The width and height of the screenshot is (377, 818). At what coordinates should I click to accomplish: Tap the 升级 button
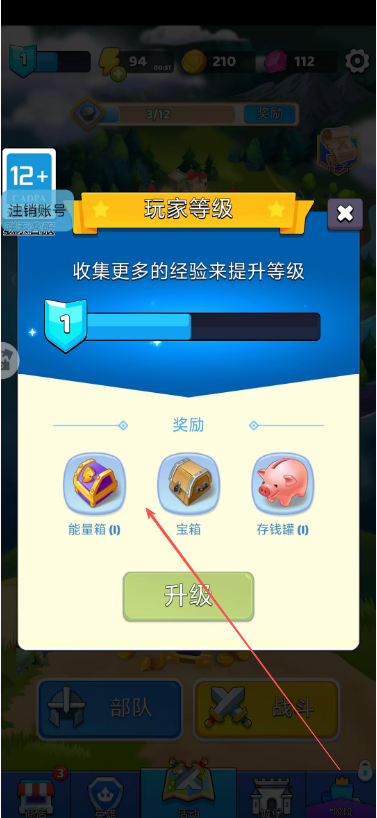(x=188, y=596)
